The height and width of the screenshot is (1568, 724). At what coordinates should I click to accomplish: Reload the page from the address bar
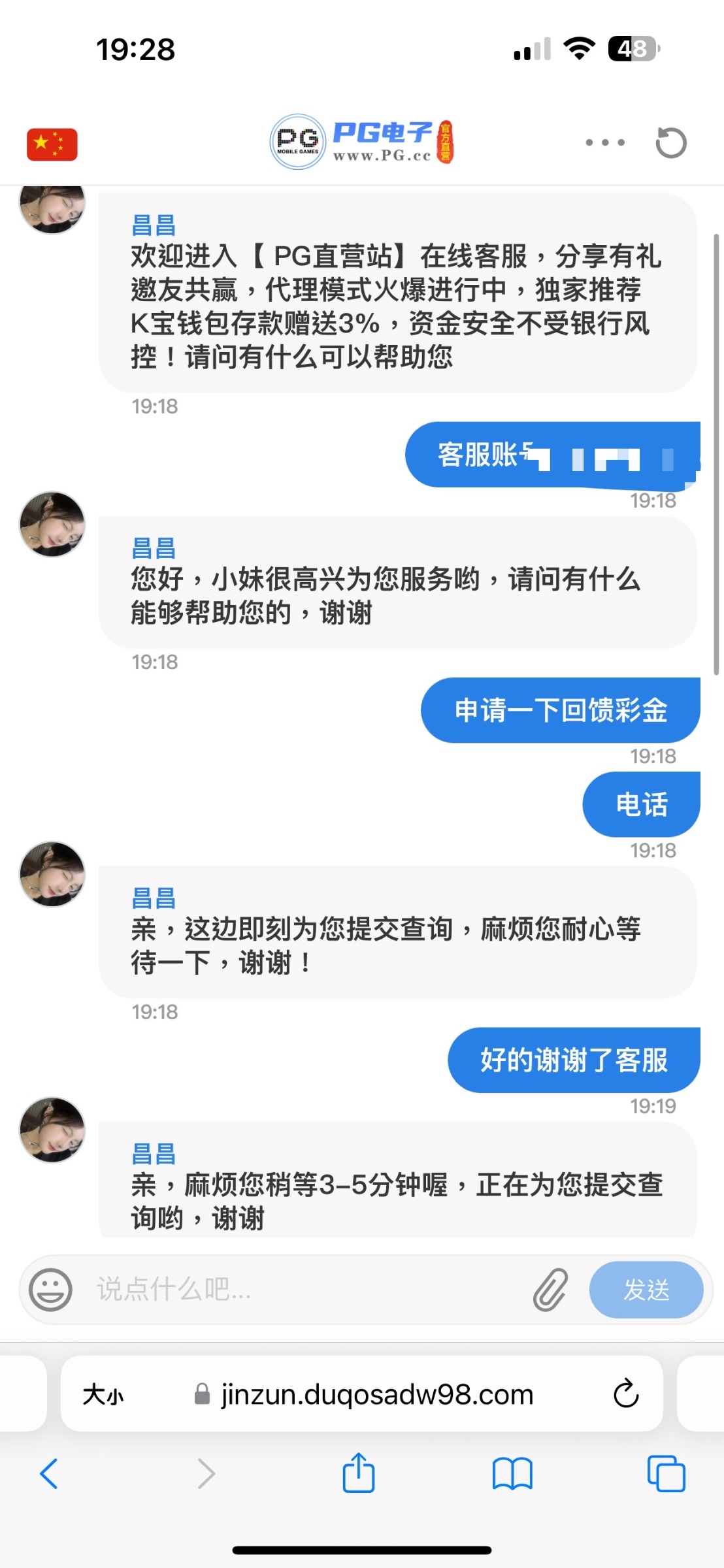(626, 1394)
